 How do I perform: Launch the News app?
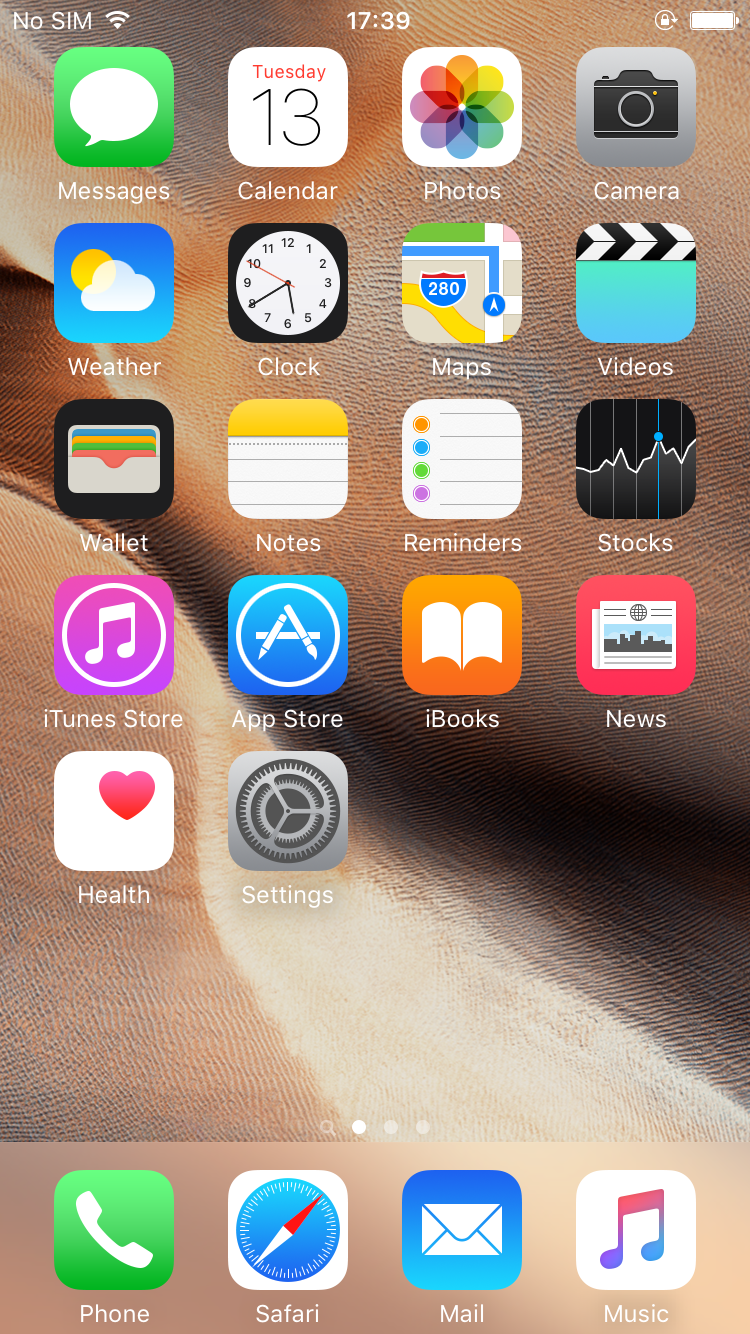[636, 635]
